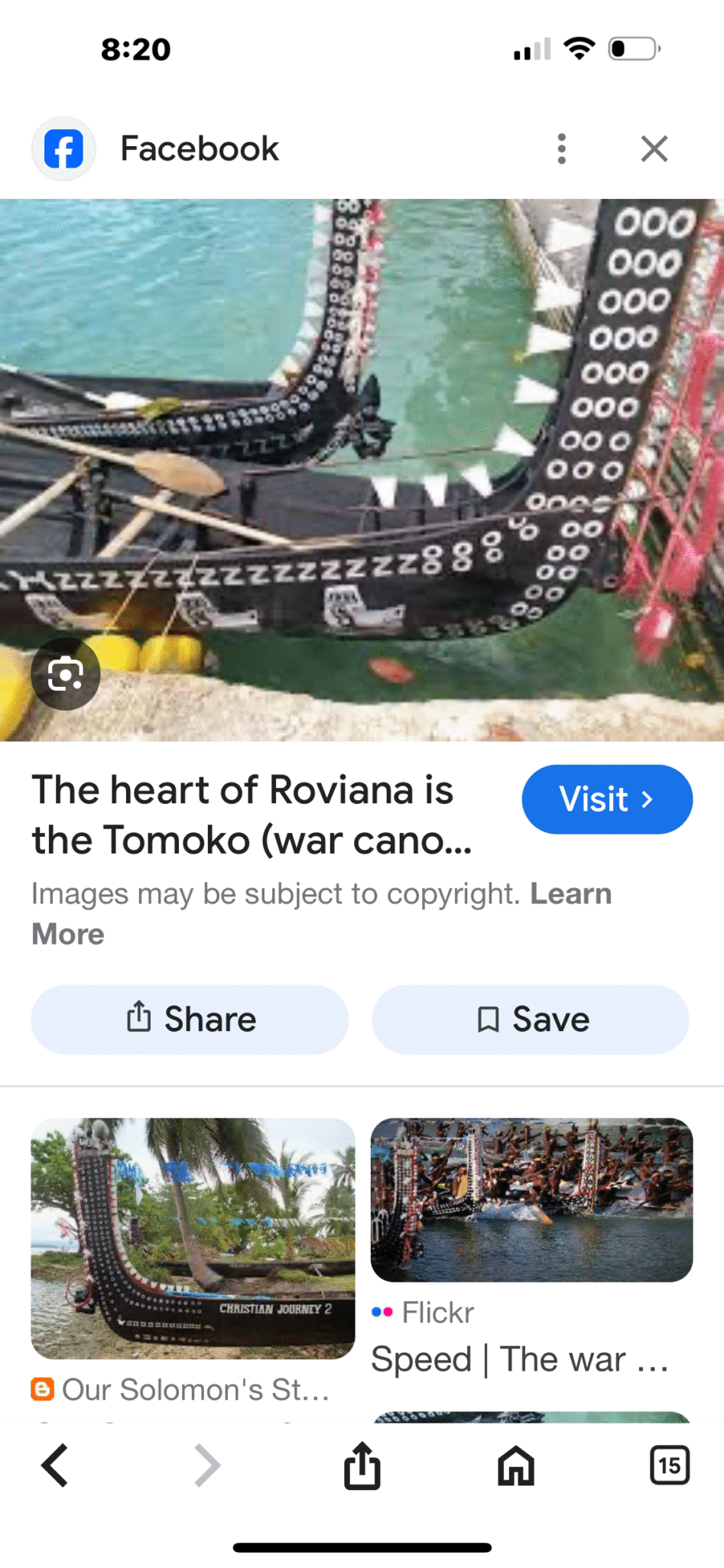Go forward to the next page

[206, 1466]
